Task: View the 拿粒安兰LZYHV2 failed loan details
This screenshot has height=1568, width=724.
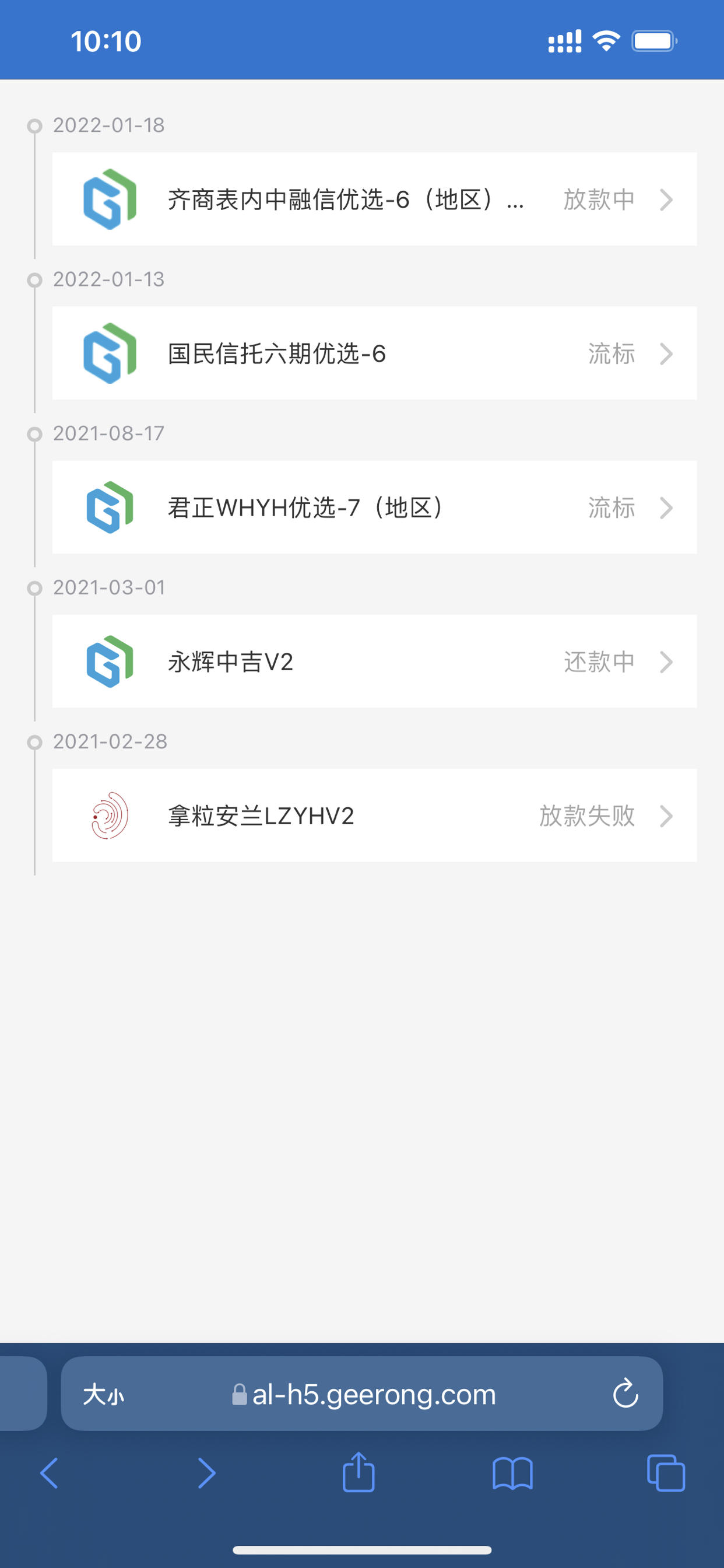Action: click(x=374, y=815)
